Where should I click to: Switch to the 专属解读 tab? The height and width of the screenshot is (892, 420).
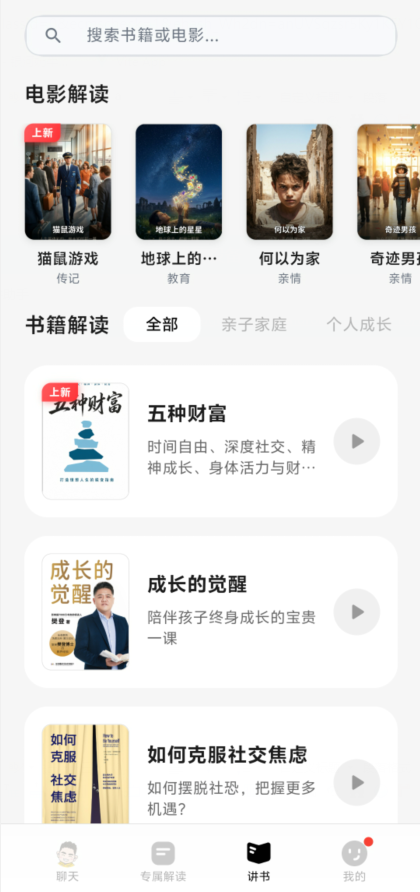(x=163, y=861)
